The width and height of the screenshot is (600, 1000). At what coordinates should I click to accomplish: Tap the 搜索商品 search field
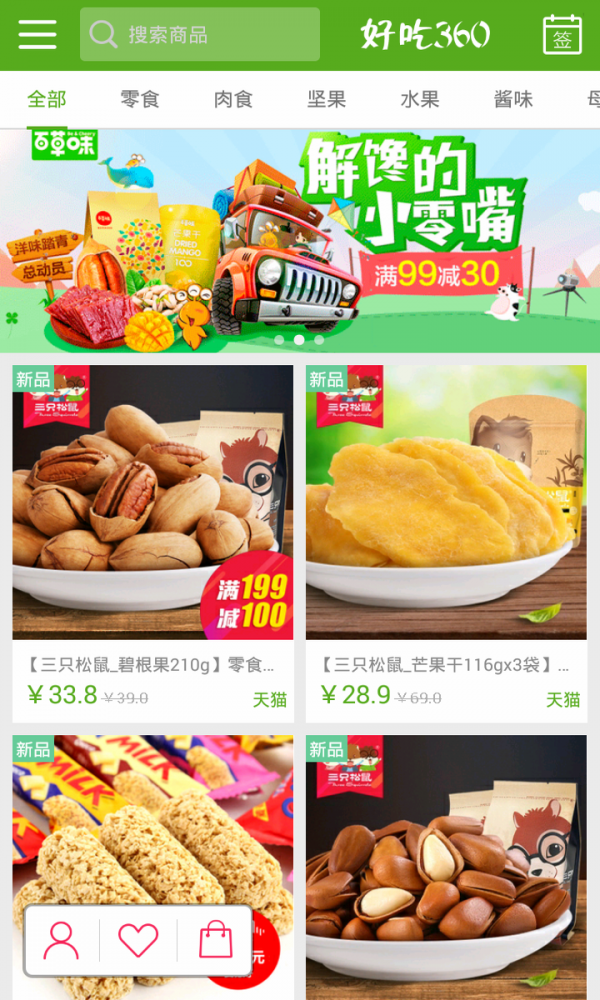pos(200,35)
